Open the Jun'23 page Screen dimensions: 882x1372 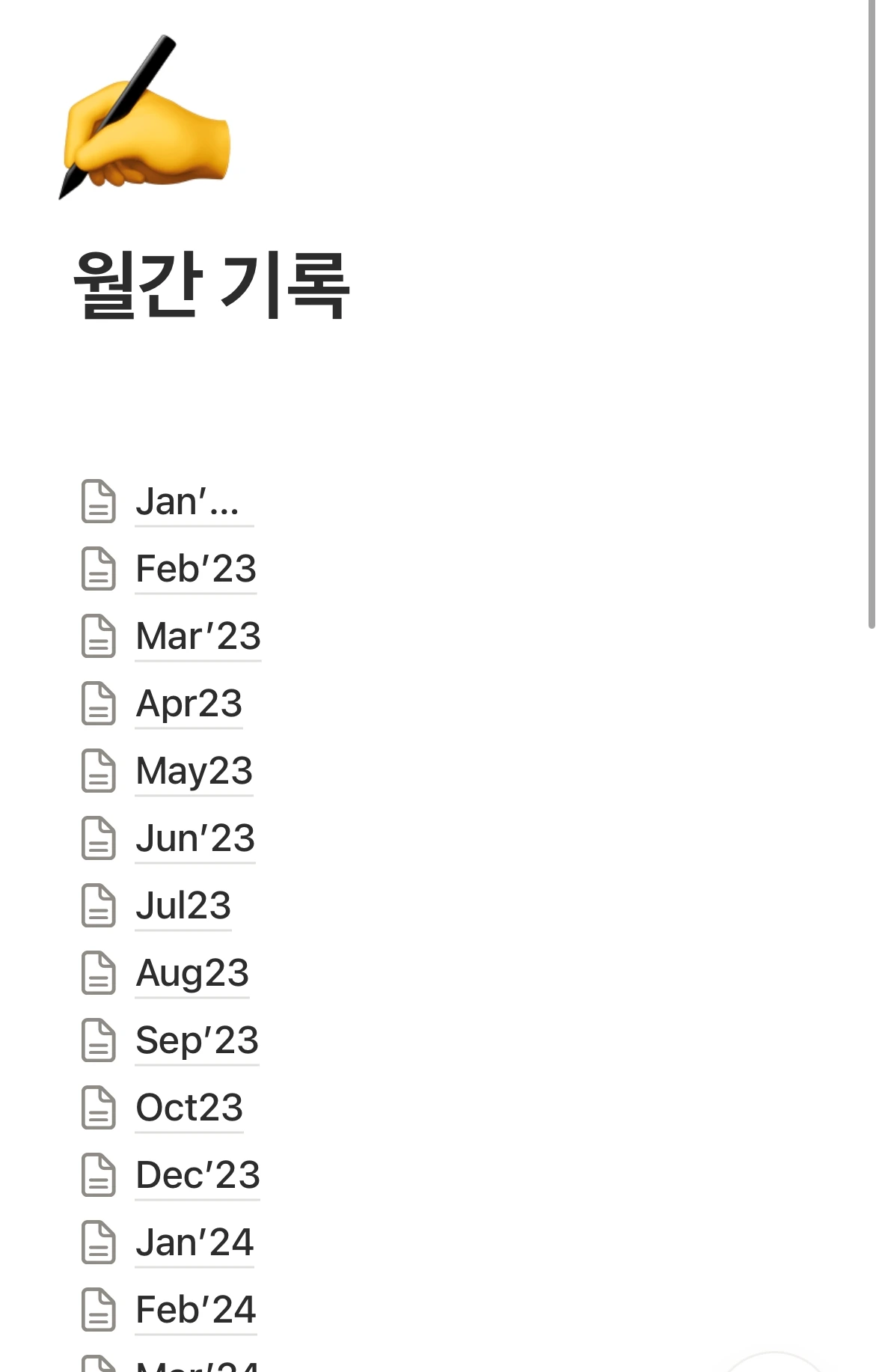195,838
